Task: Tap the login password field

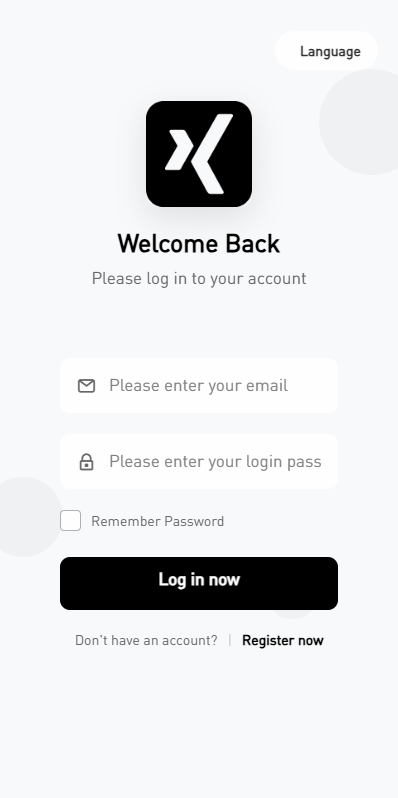Action: [x=199, y=462]
